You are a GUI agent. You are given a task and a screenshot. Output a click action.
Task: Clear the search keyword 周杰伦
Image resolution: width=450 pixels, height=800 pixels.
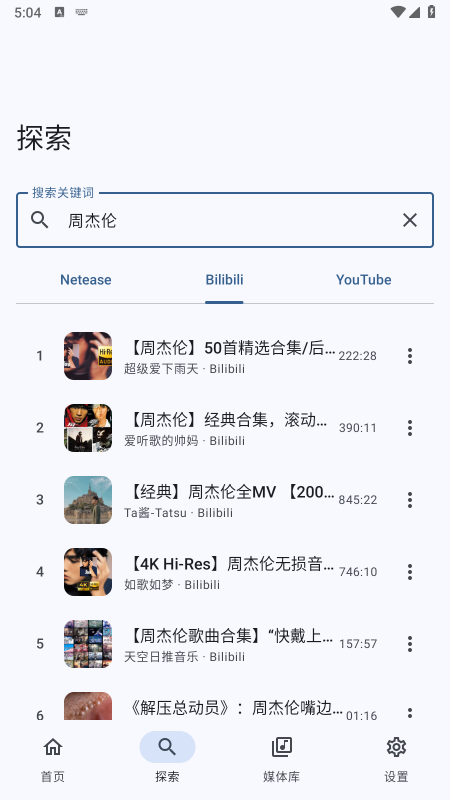(x=410, y=220)
